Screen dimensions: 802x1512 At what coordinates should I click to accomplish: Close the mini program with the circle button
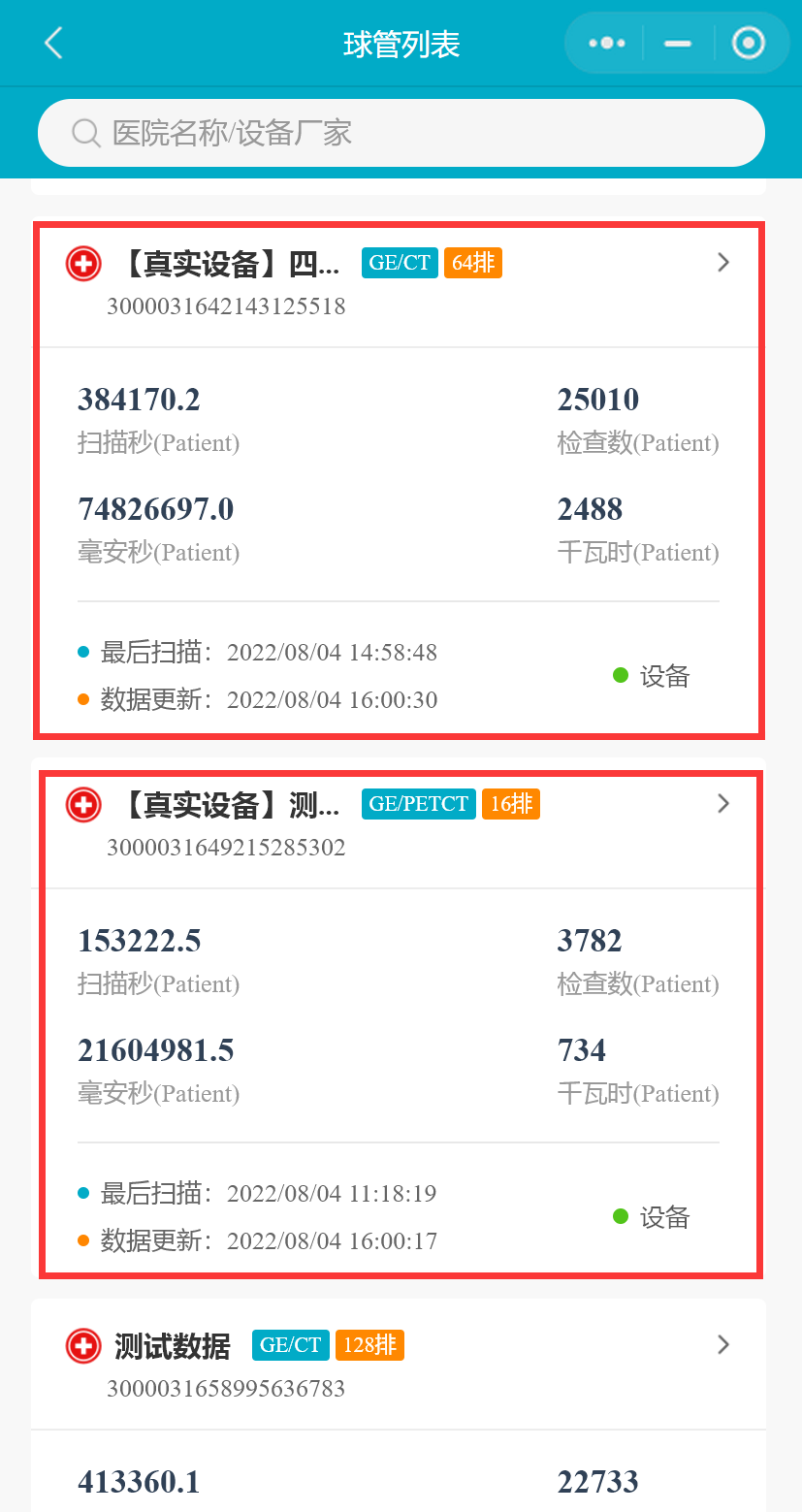[748, 44]
